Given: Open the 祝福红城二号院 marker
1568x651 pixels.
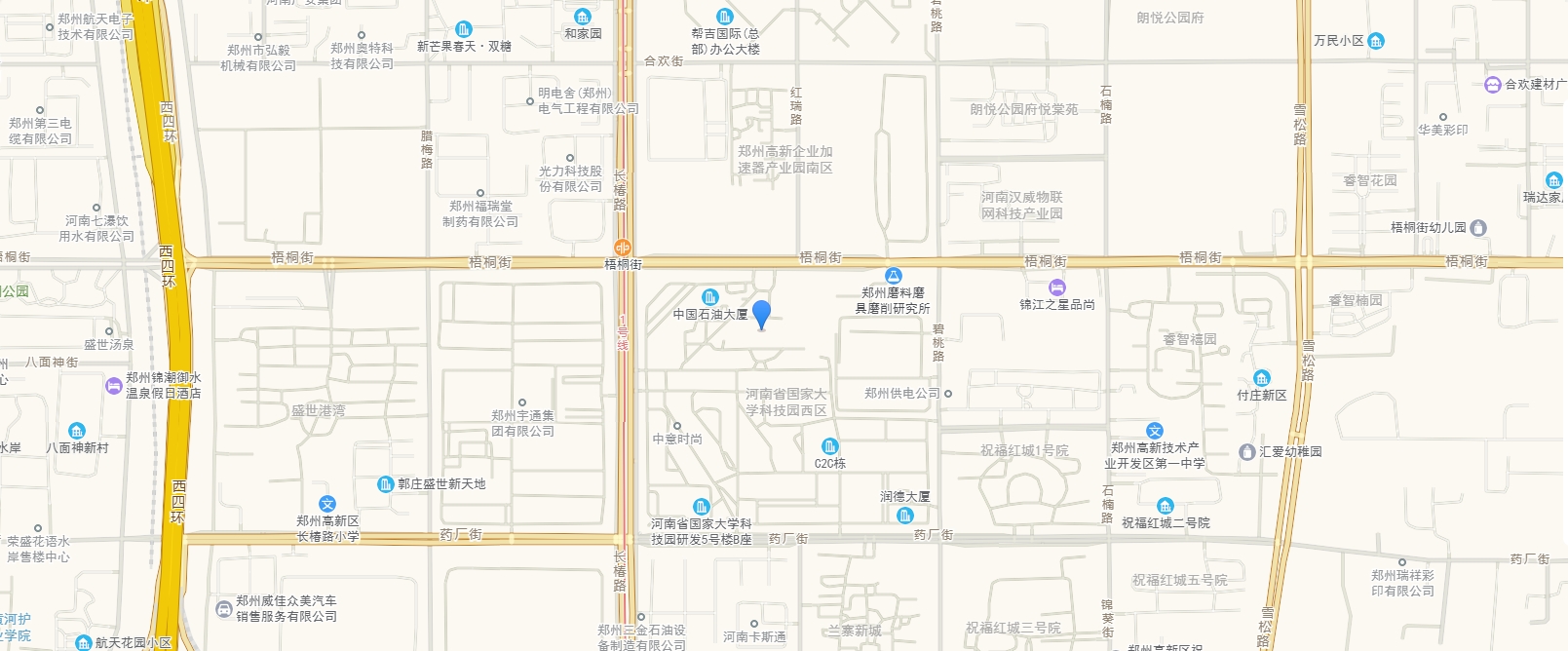Looking at the screenshot, I should 1166,506.
